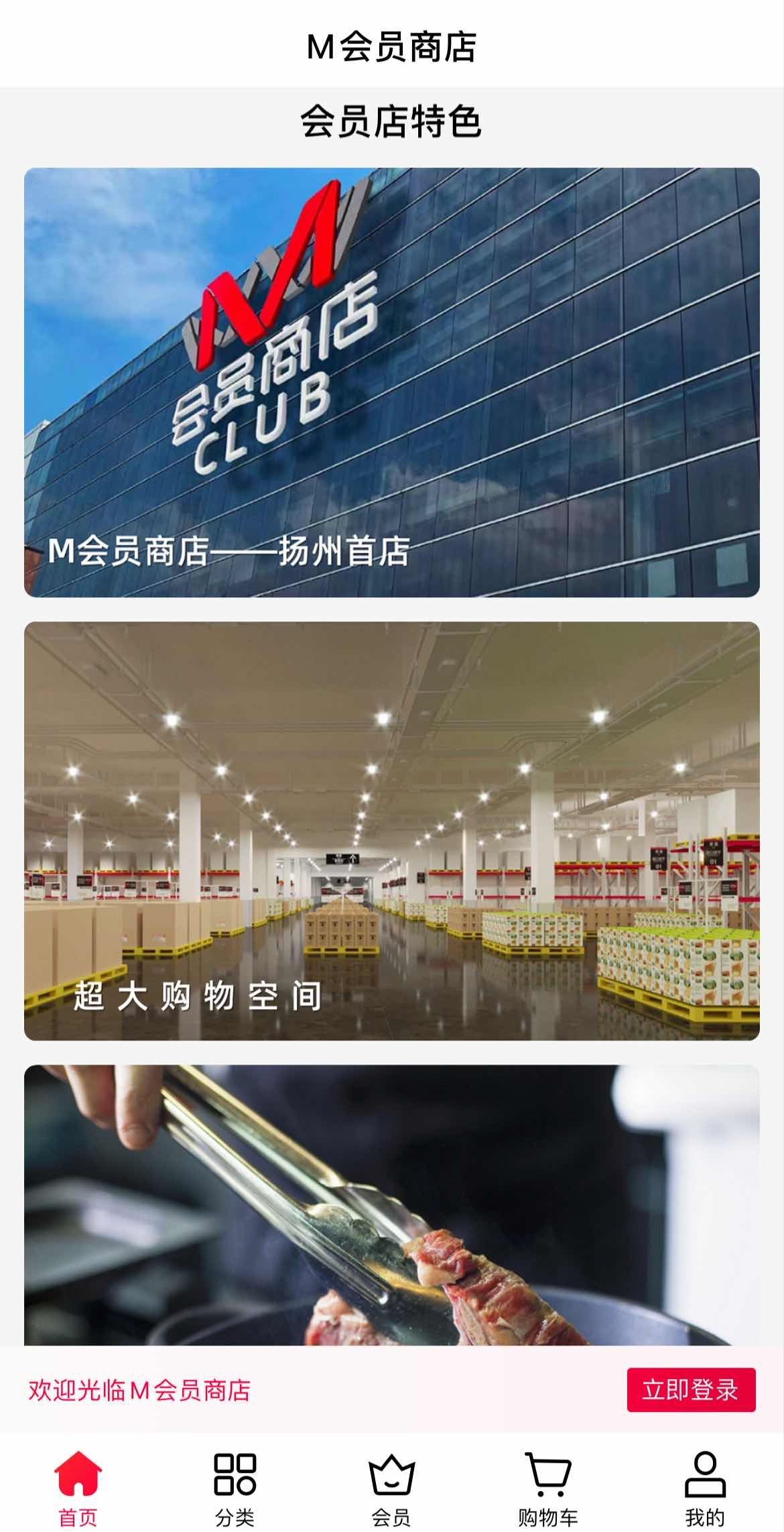This screenshot has height=1532, width=784.
Task: View the 超大购物空间 feature card
Action: coord(392,831)
